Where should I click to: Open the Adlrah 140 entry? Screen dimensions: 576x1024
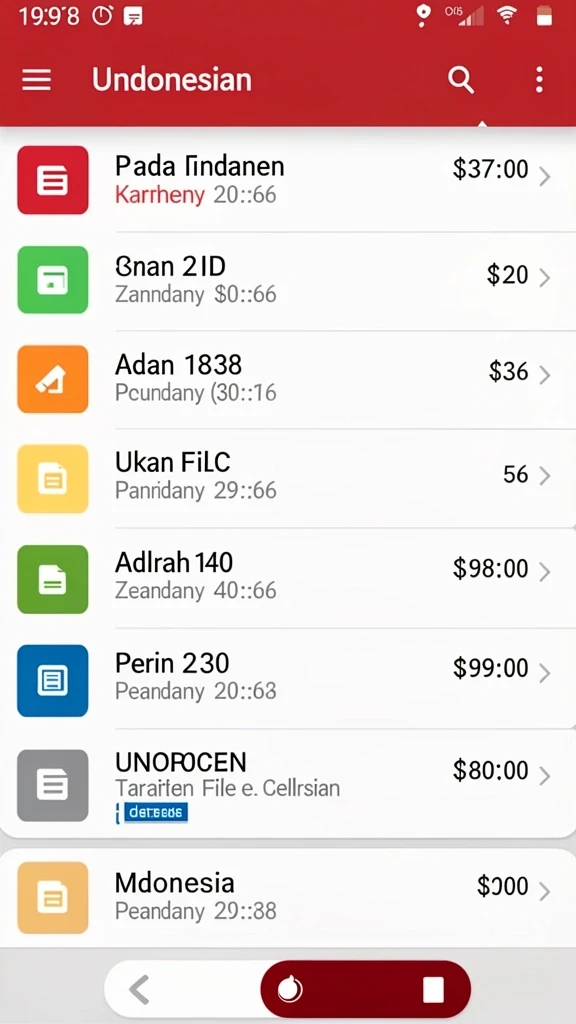[288, 578]
